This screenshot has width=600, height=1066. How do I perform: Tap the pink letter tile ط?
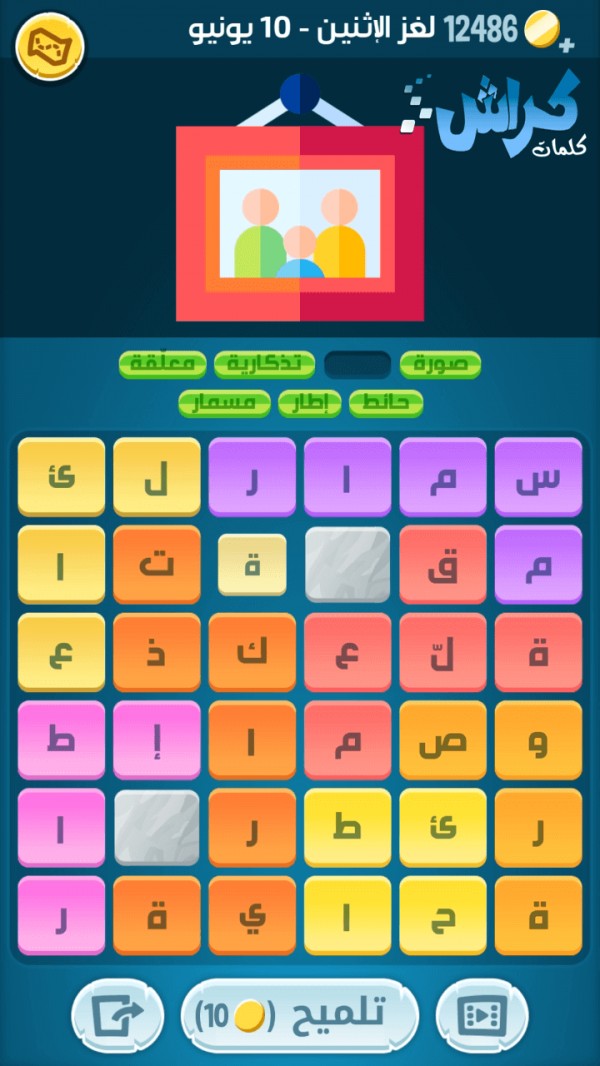(x=61, y=740)
